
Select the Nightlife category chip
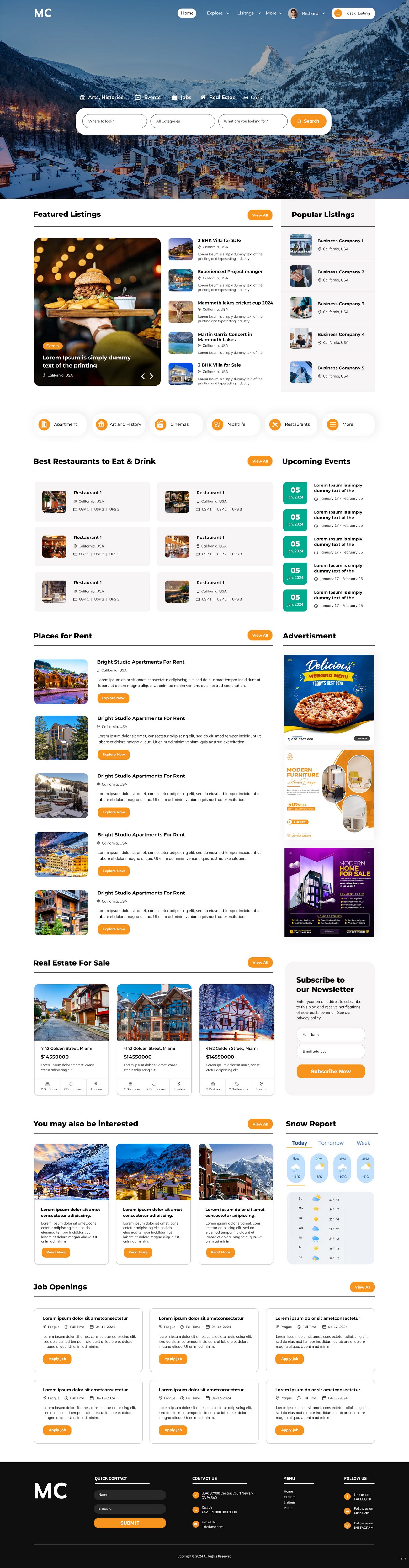tap(232, 424)
